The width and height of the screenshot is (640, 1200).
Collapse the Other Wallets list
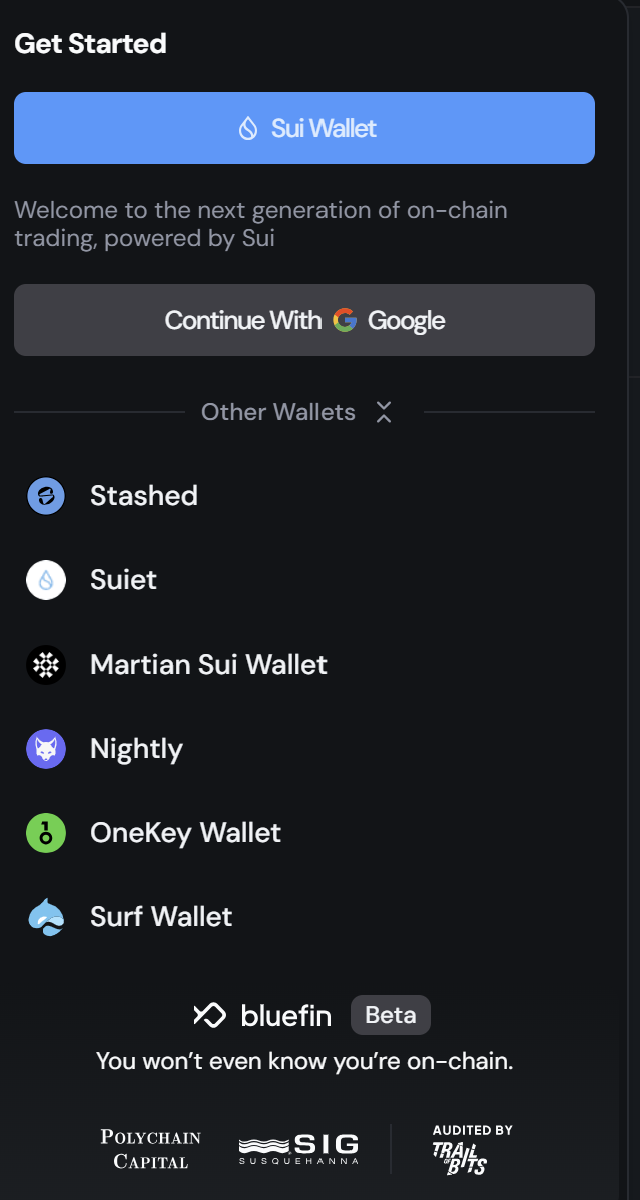383,412
